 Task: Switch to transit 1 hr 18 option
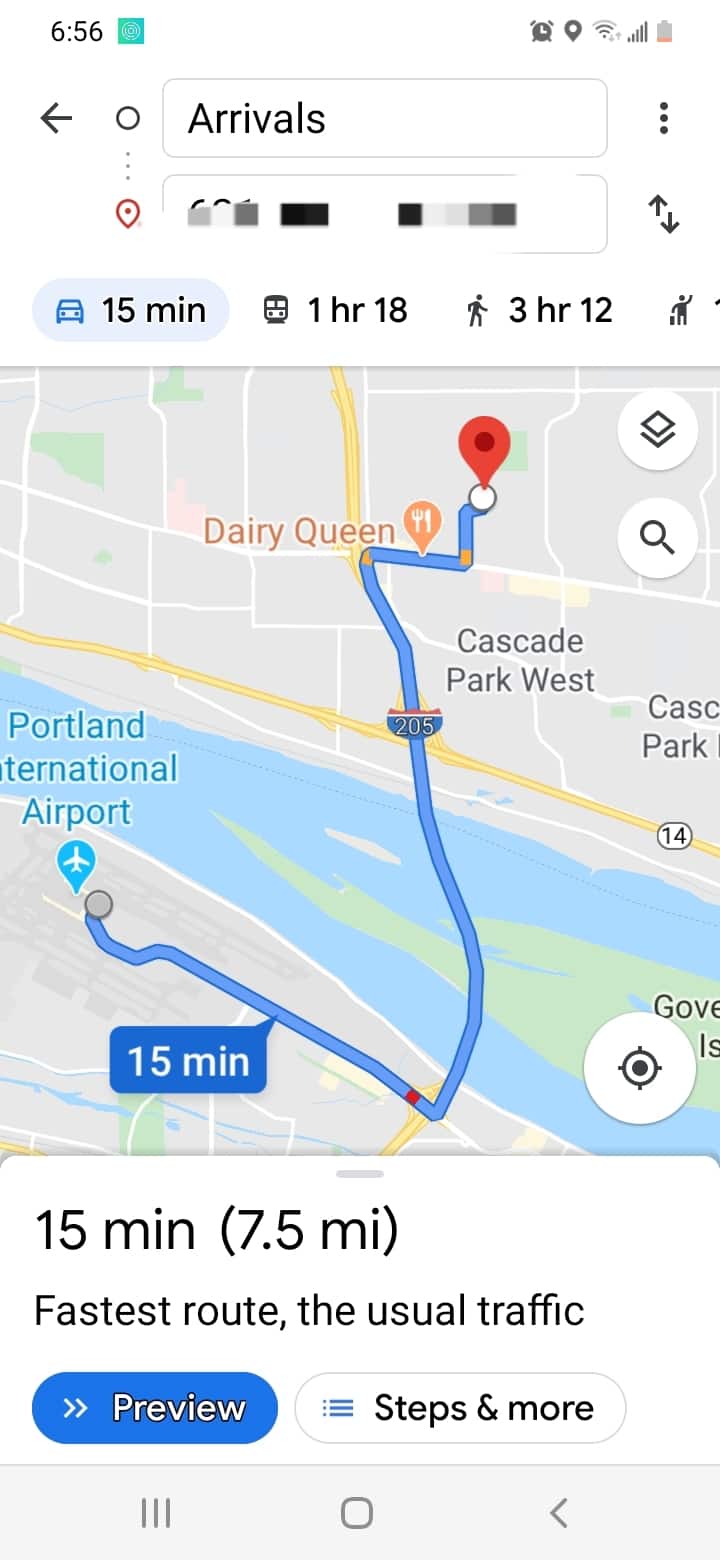(335, 311)
